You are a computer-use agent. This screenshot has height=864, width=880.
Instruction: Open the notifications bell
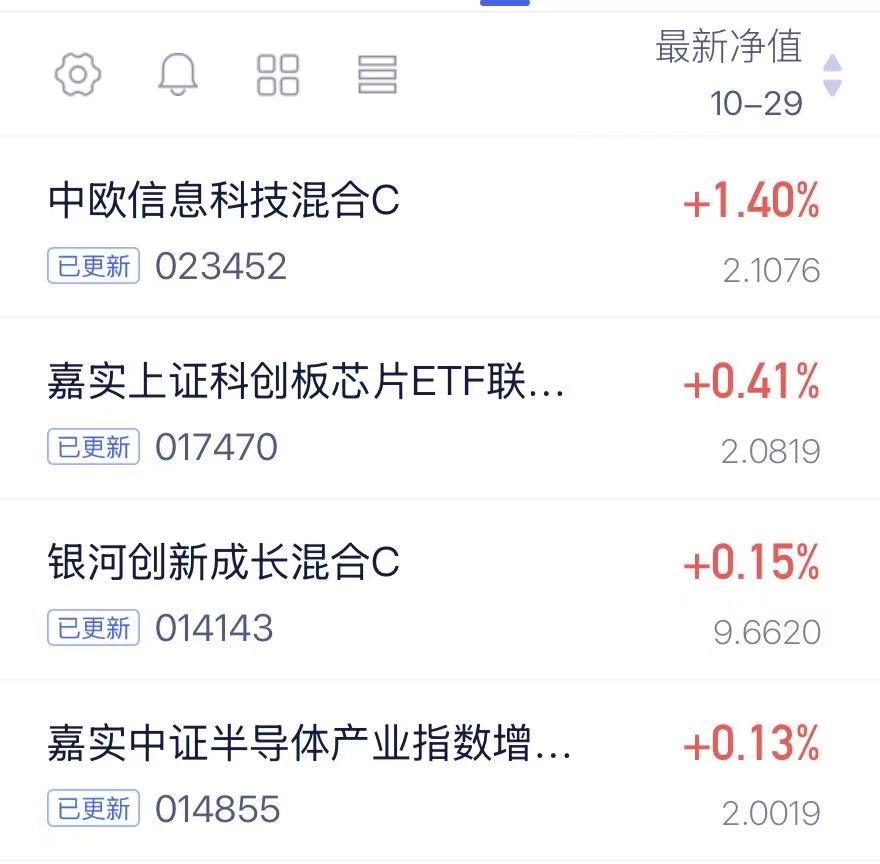178,74
